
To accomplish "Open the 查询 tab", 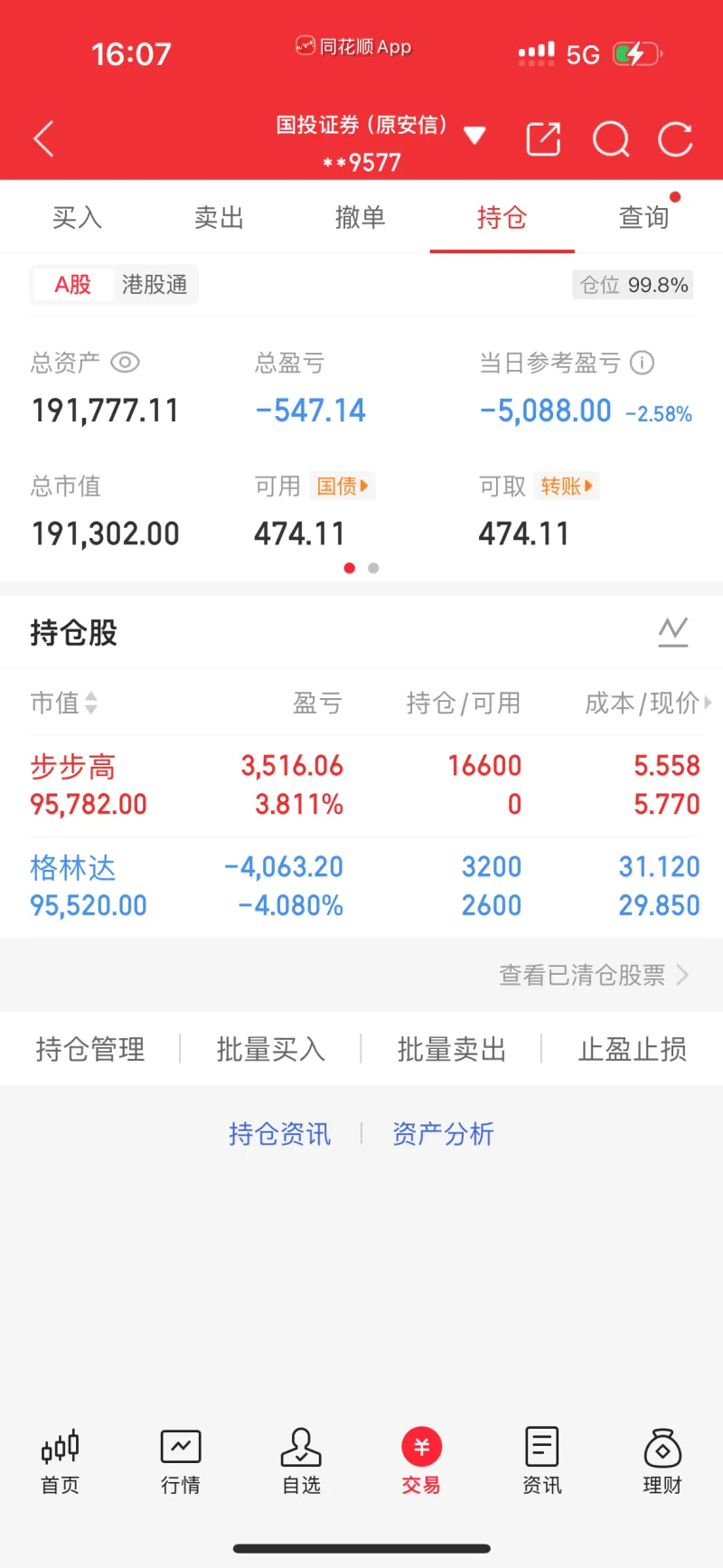I will (x=643, y=217).
